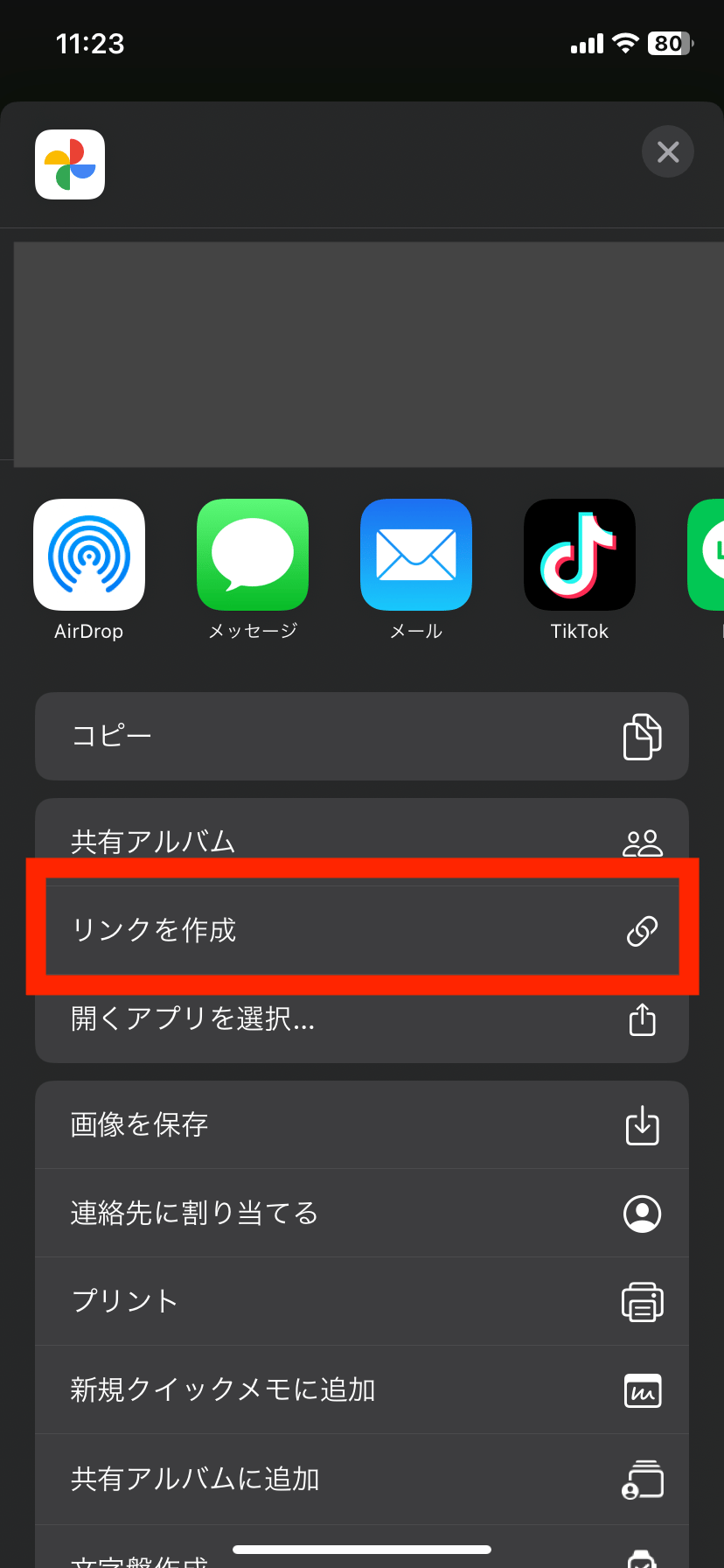Image resolution: width=724 pixels, height=1568 pixels.
Task: Share the photo via メール
Action: coord(415,554)
